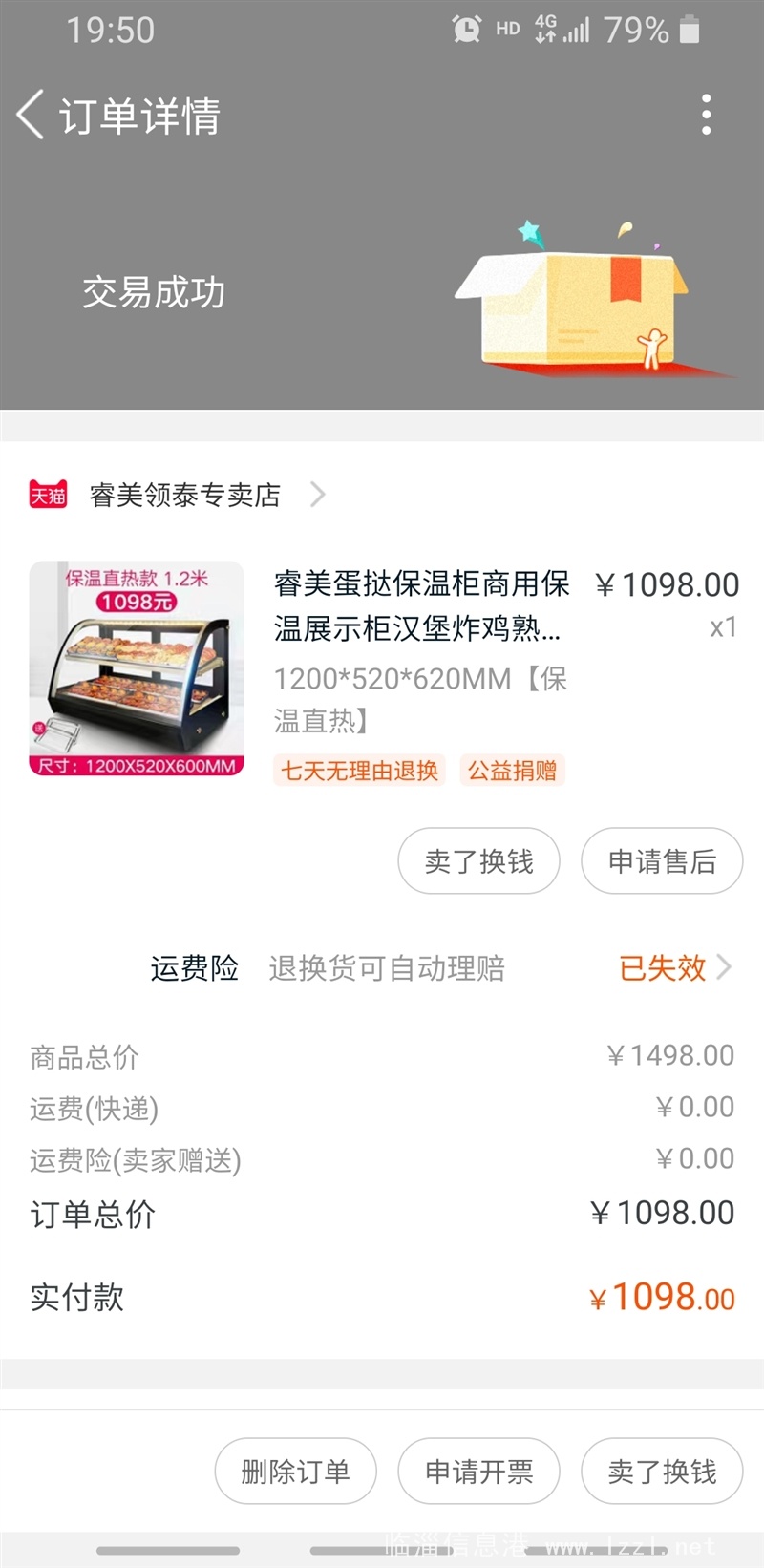Tap 卖了换钱 in the bottom bar
The image size is (764, 1568).
[662, 1472]
